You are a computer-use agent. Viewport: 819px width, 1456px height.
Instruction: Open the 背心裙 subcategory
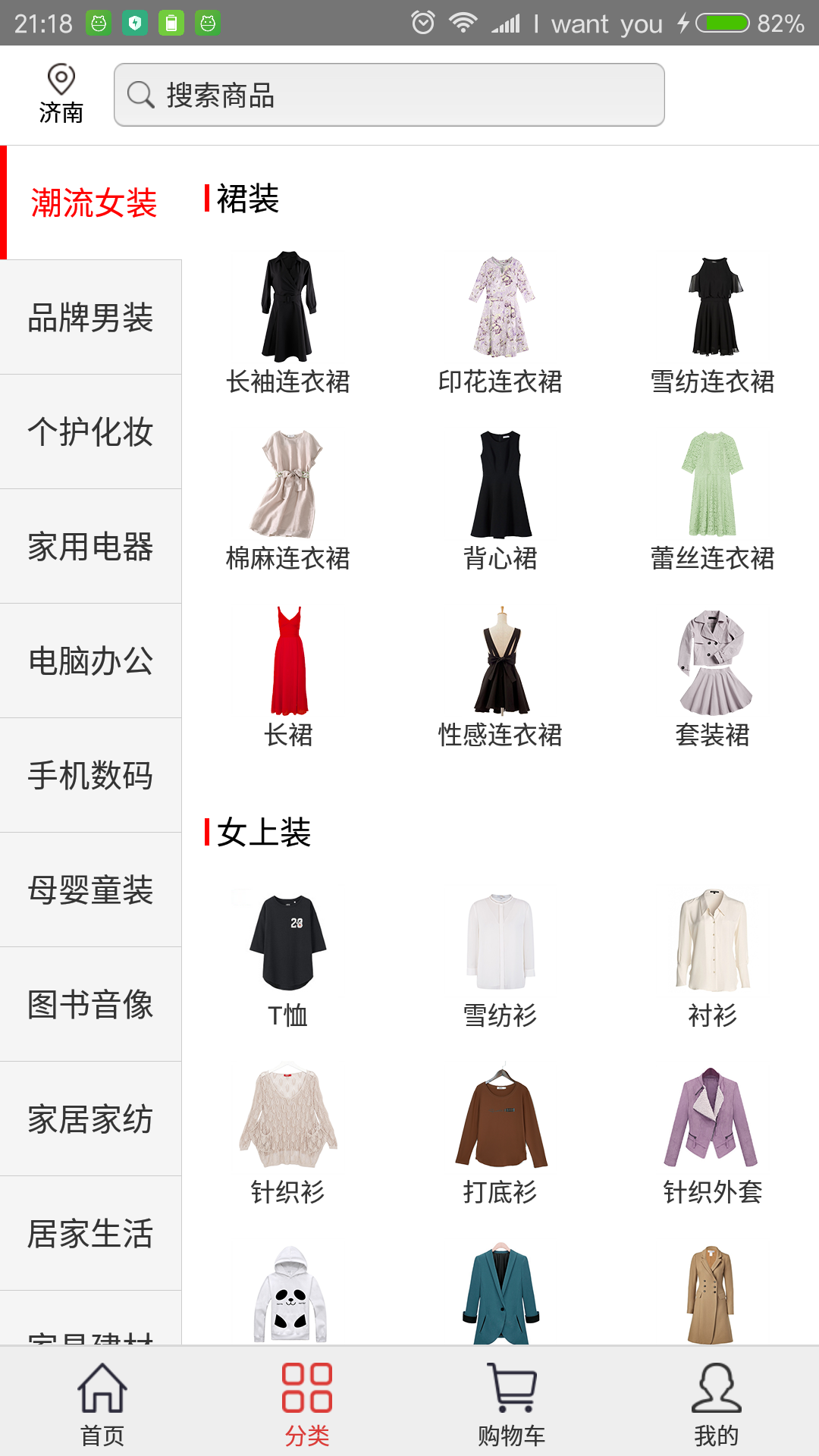pos(500,500)
